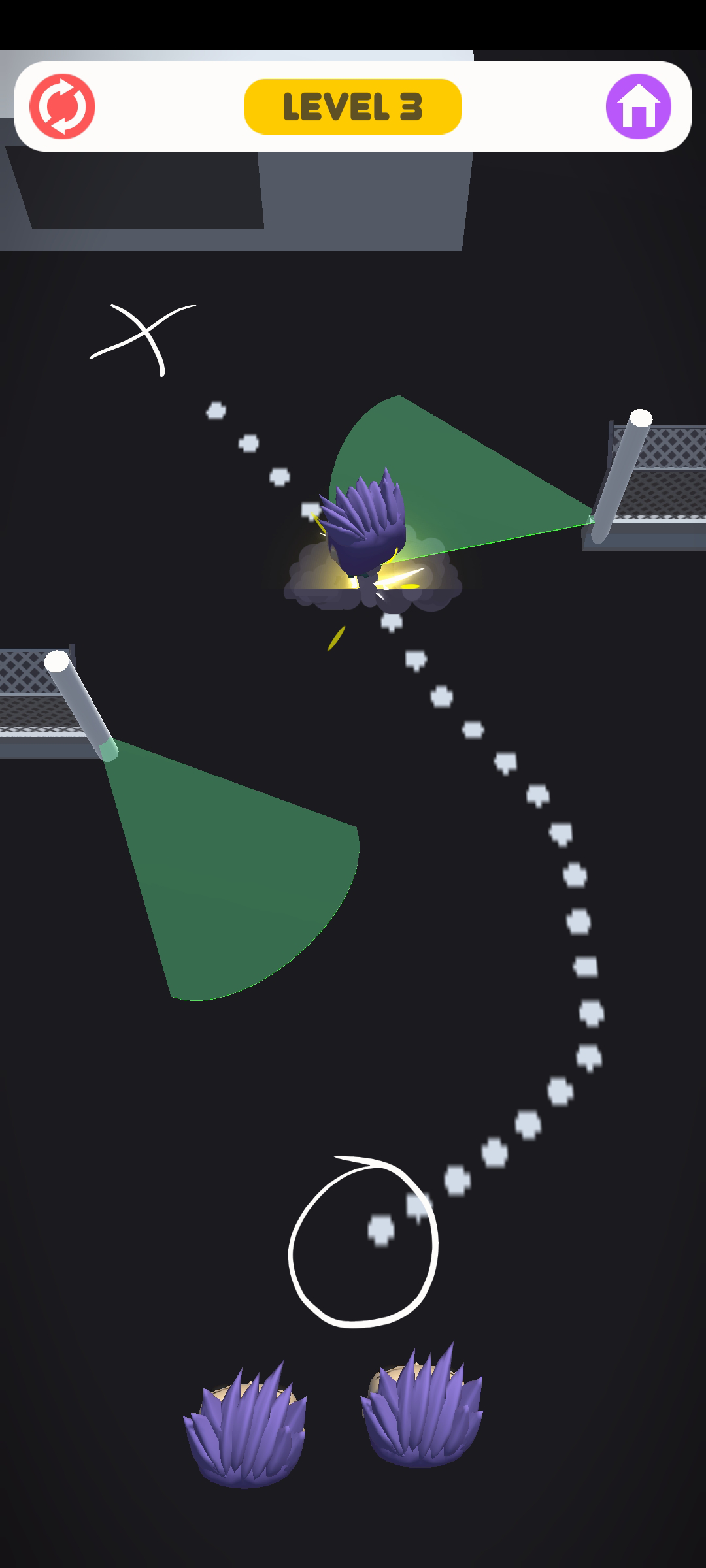The image size is (706, 1568).
Task: Tap the red restart level icon
Action: (63, 105)
